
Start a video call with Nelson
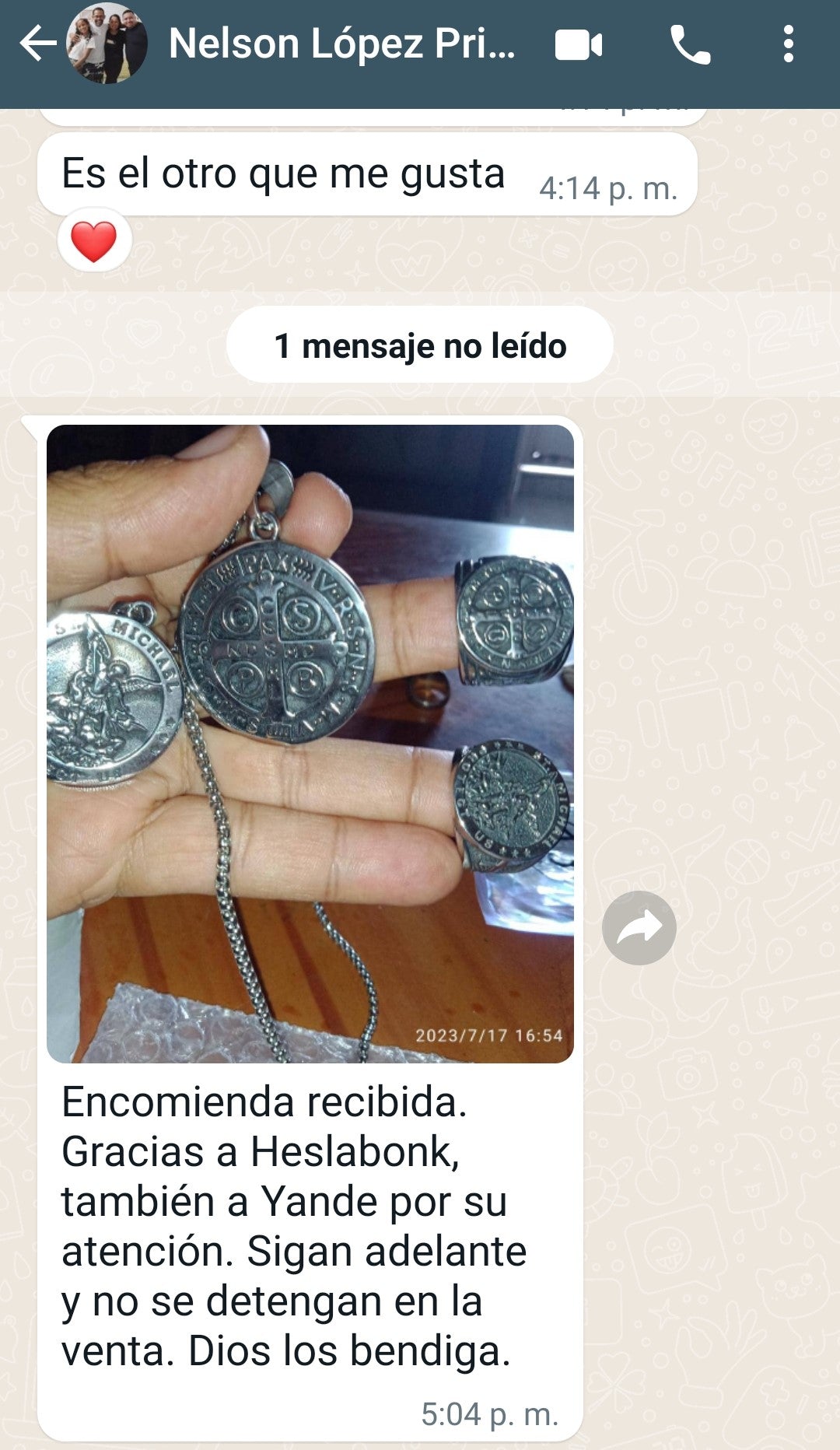(x=579, y=45)
